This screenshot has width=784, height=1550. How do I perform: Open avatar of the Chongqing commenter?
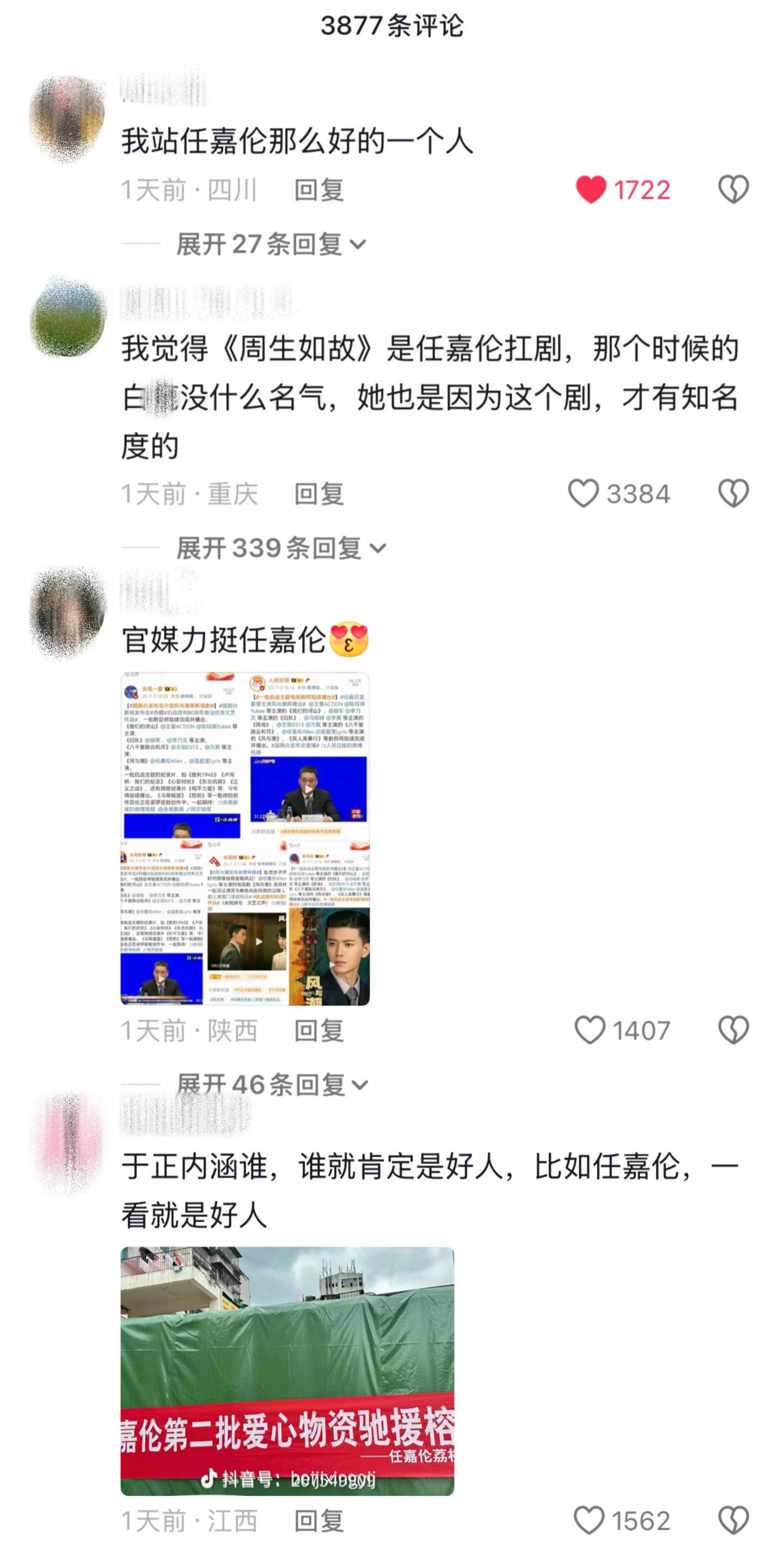coord(68,317)
